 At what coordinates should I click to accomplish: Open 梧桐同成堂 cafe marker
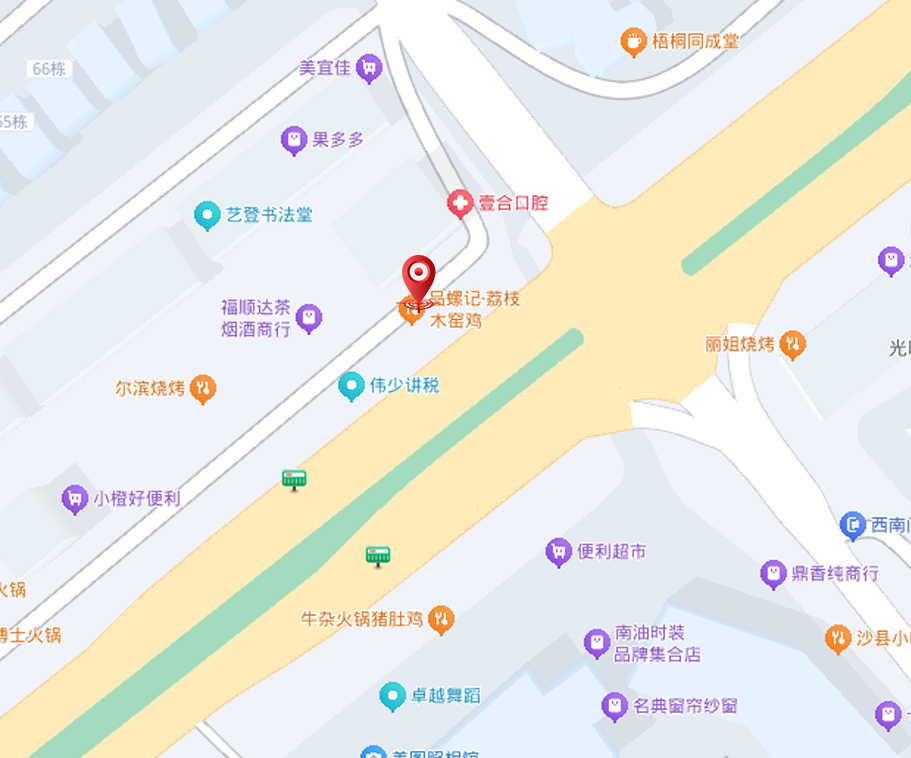[x=632, y=41]
